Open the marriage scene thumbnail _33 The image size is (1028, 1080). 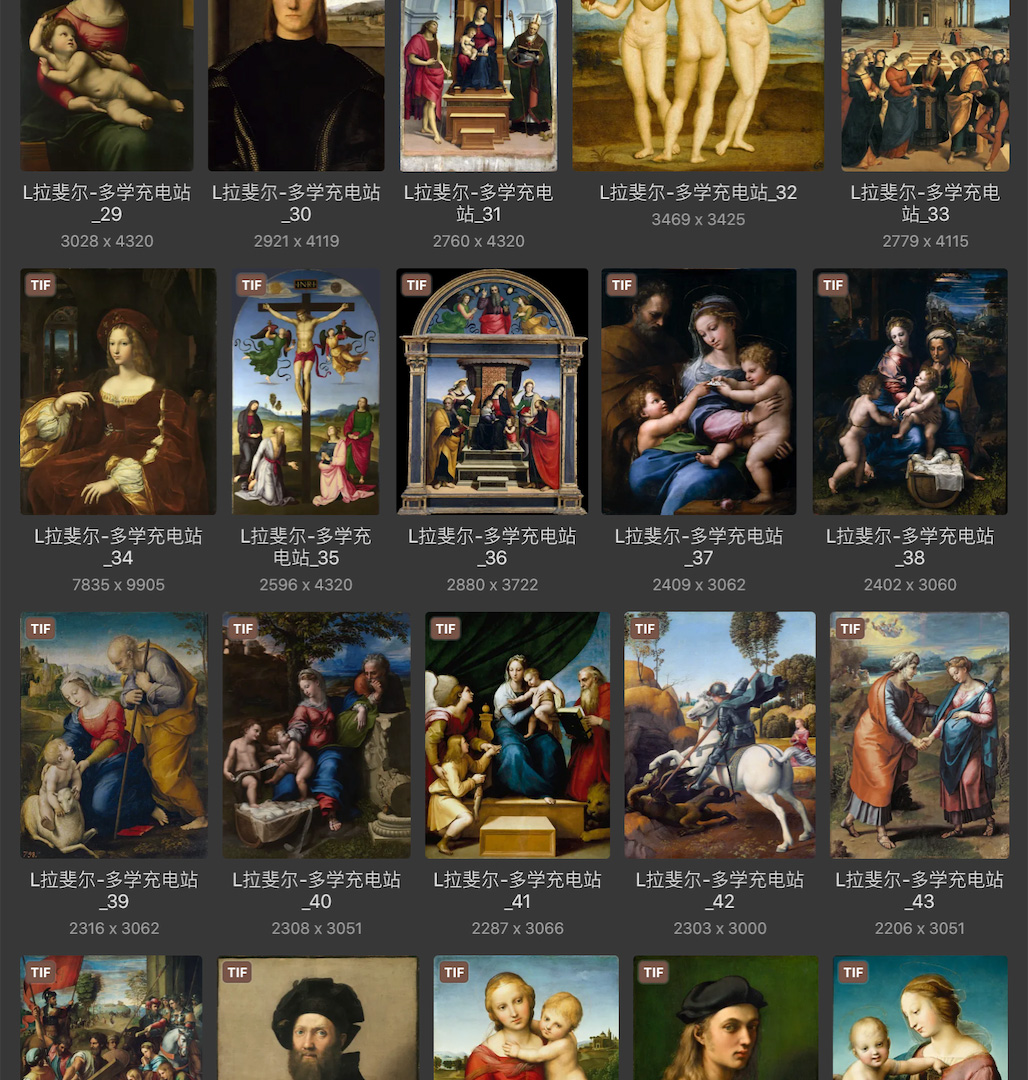pyautogui.click(x=925, y=85)
